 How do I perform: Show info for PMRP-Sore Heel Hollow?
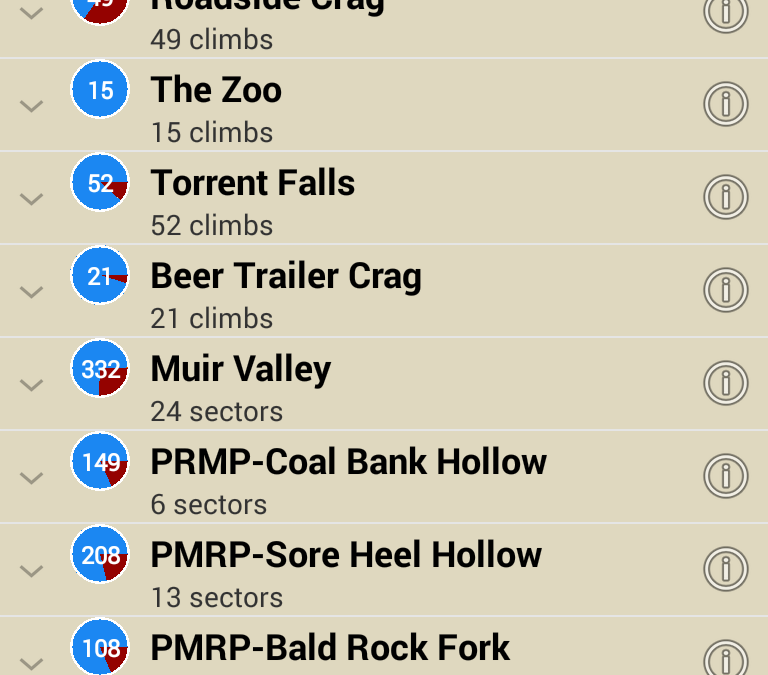[x=725, y=569]
